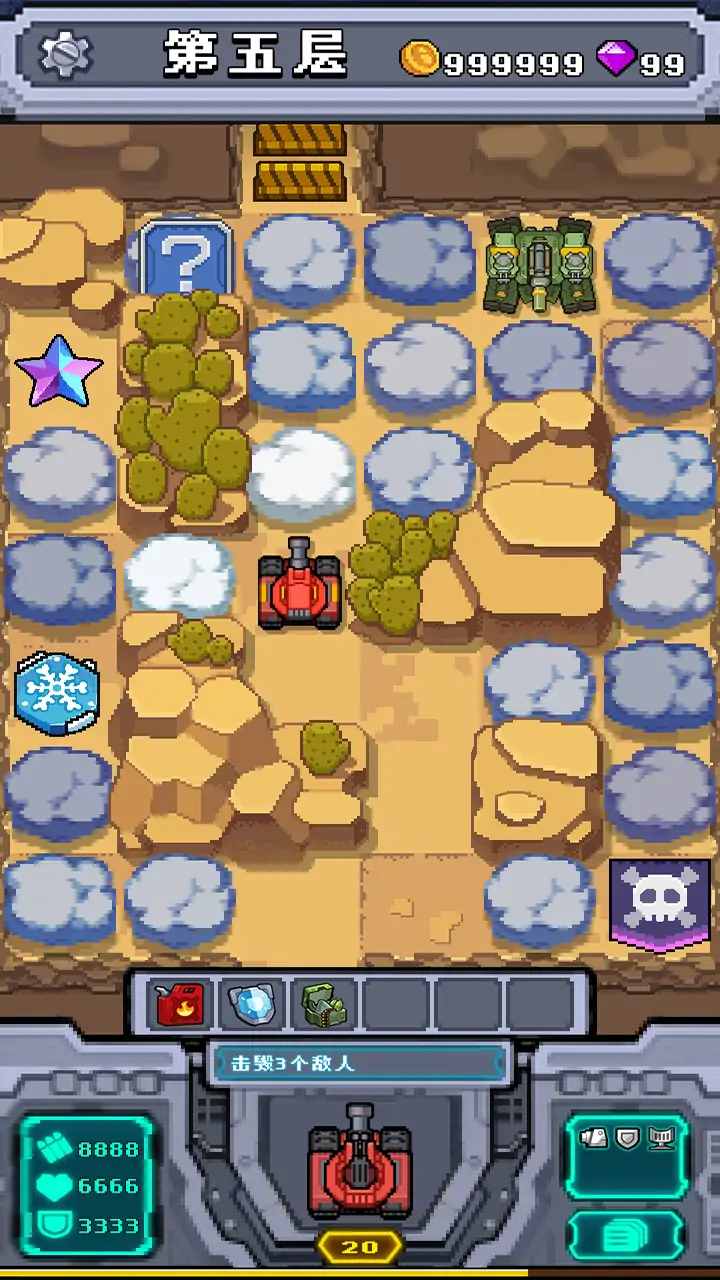The height and width of the screenshot is (1280, 720).
Task: Attack the green enemy tank
Action: click(538, 265)
